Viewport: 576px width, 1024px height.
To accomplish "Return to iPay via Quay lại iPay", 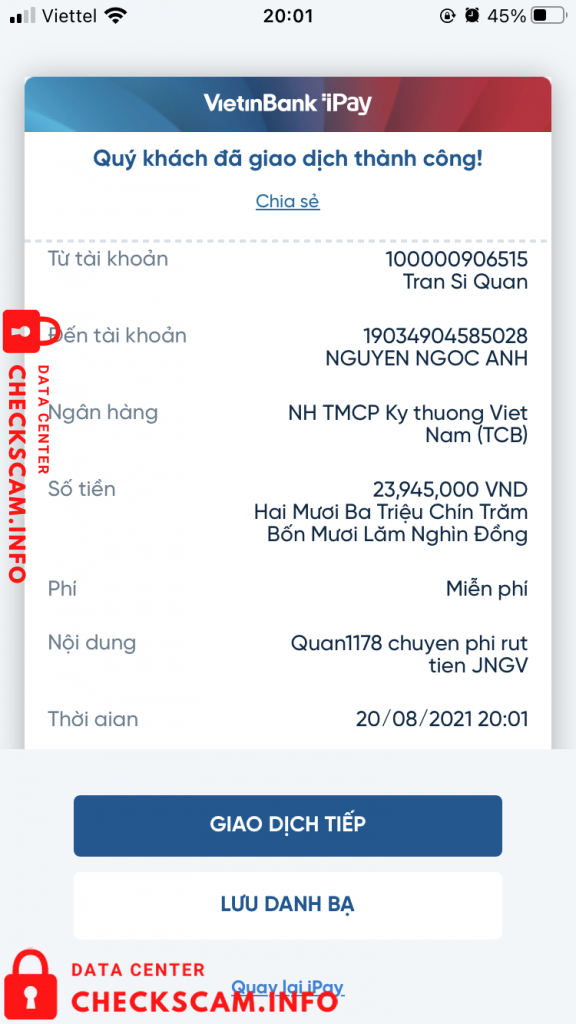I will (287, 987).
